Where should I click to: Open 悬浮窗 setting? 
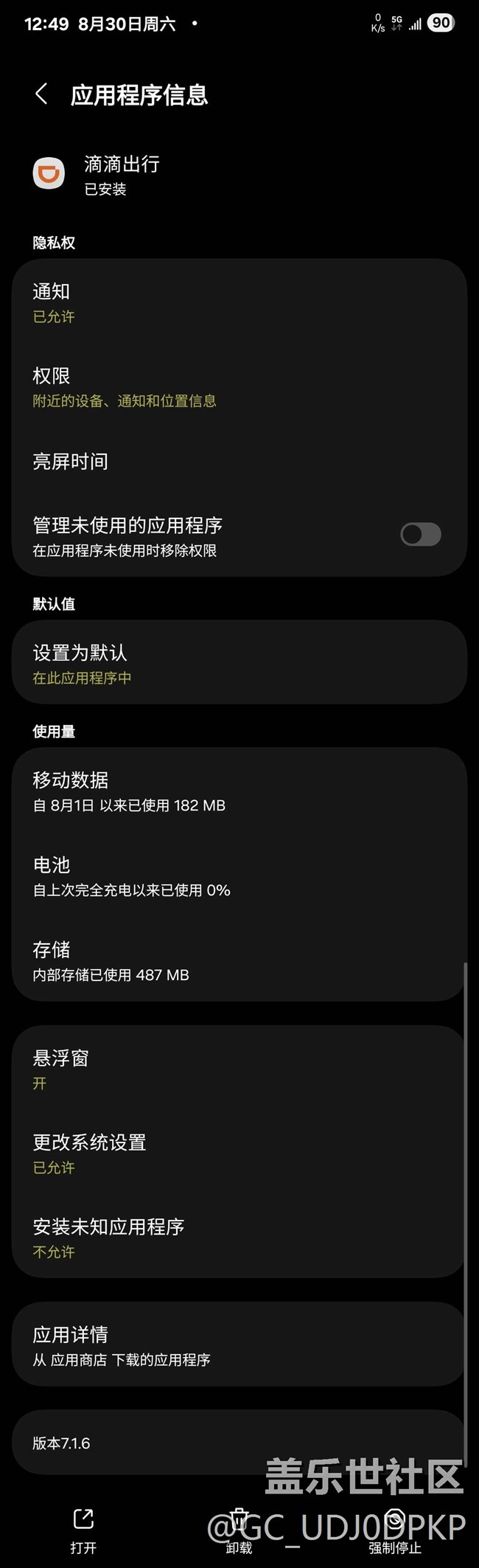[239, 1069]
